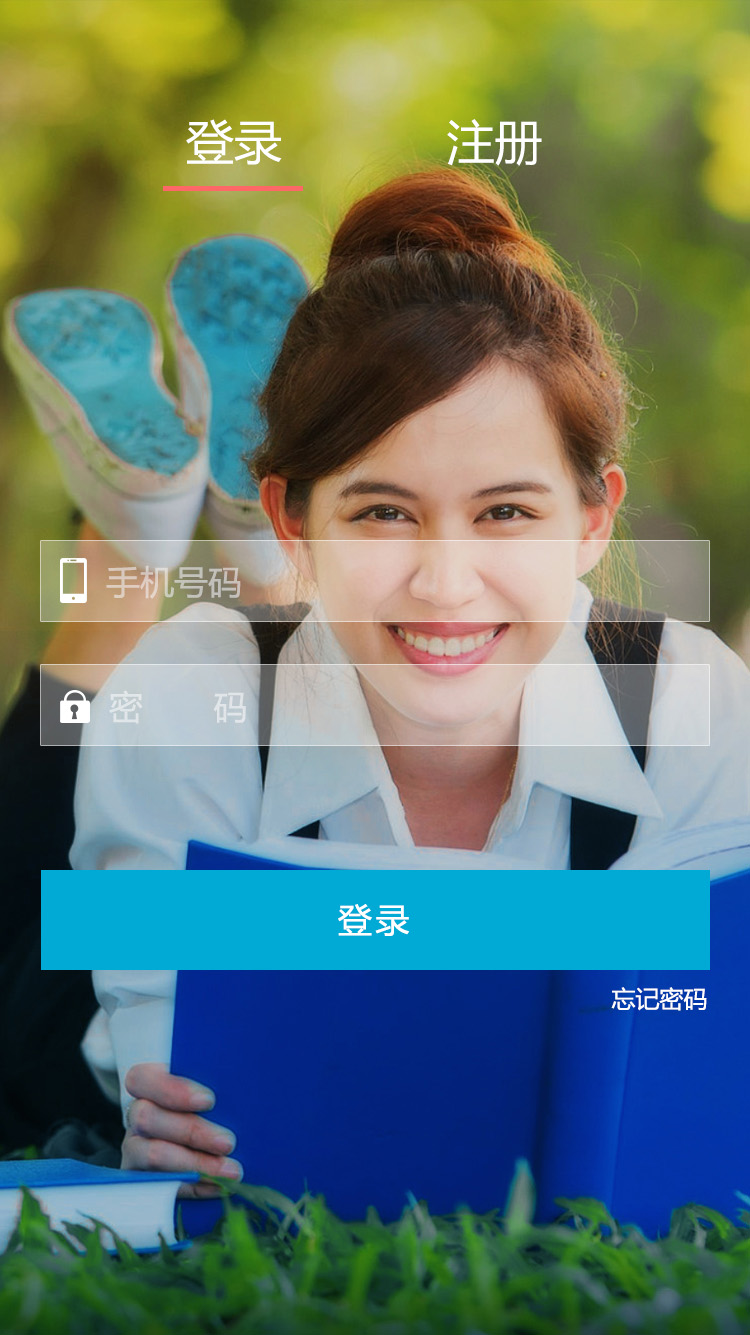Select the 登录 tab at the top
The image size is (750, 1335).
coord(233,144)
